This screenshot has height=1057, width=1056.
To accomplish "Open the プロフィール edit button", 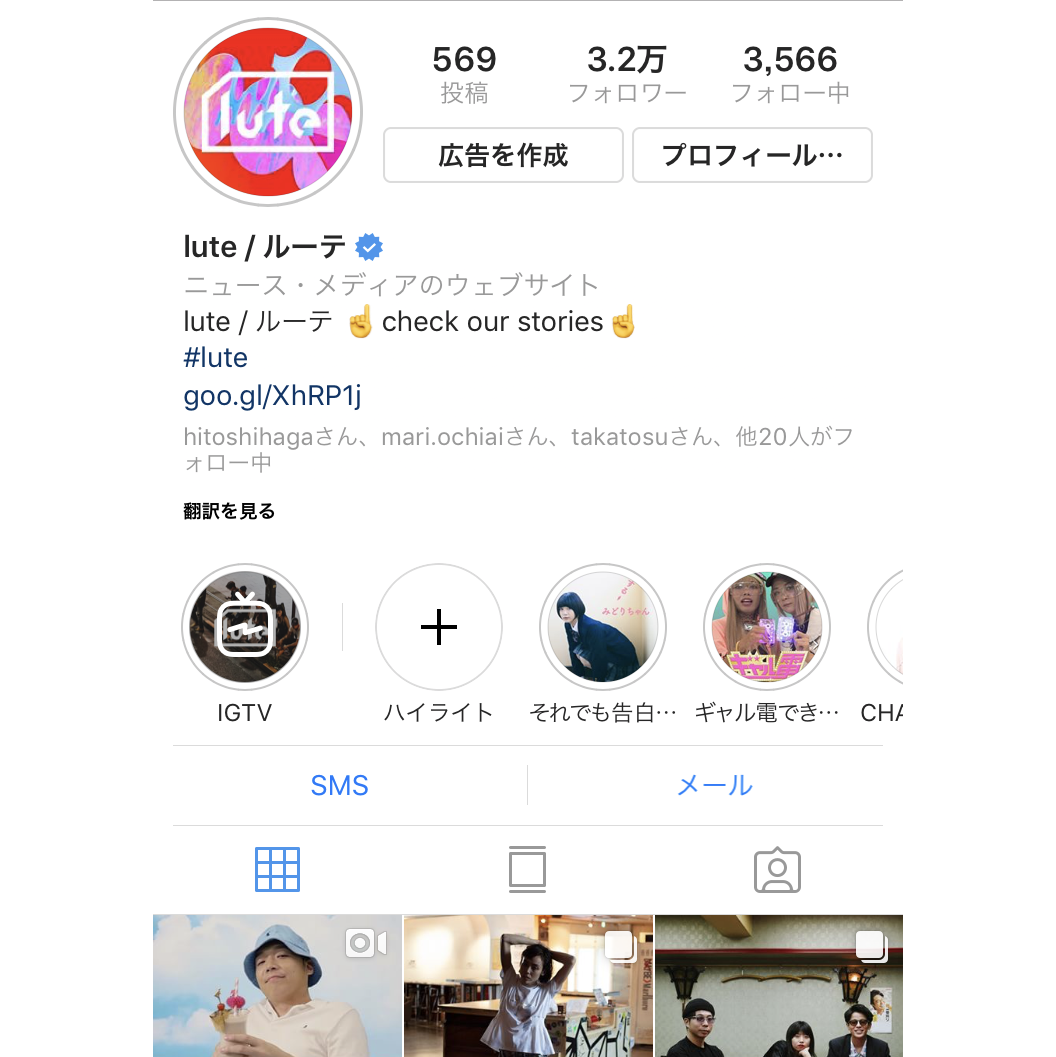I will [x=752, y=155].
